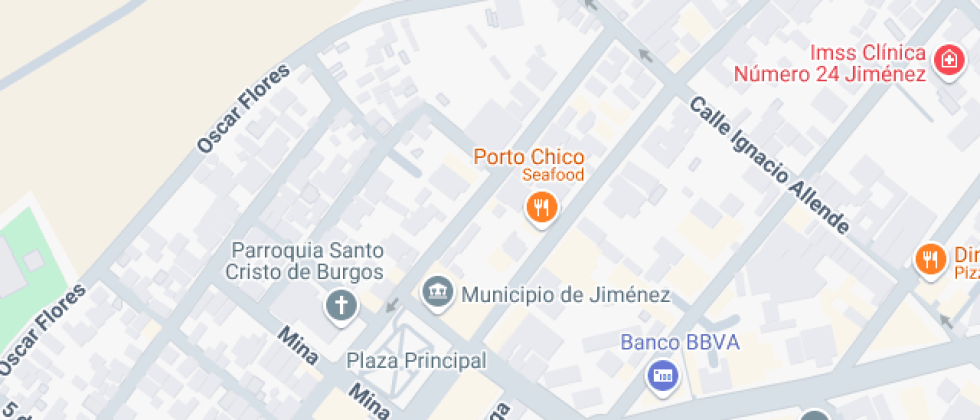Select the Imss Clínica Número 24 Jiménez marker

(945, 61)
